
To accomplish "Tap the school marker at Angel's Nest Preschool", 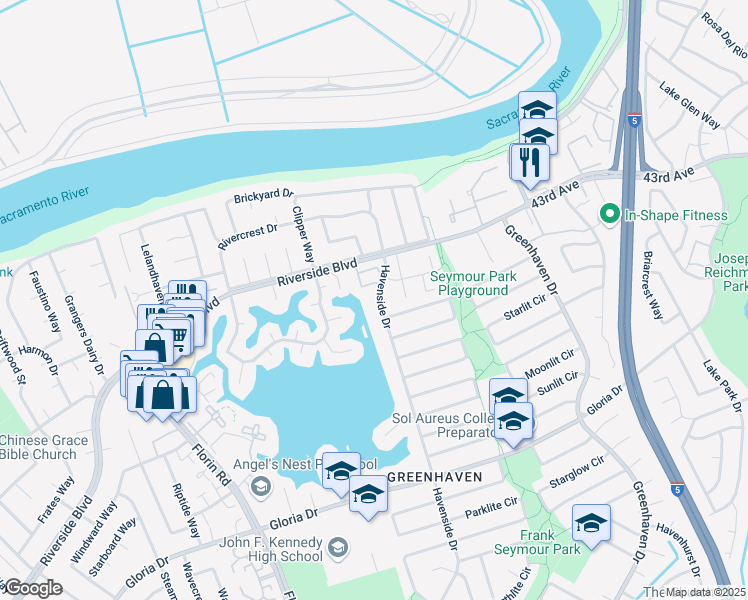I will [341, 470].
